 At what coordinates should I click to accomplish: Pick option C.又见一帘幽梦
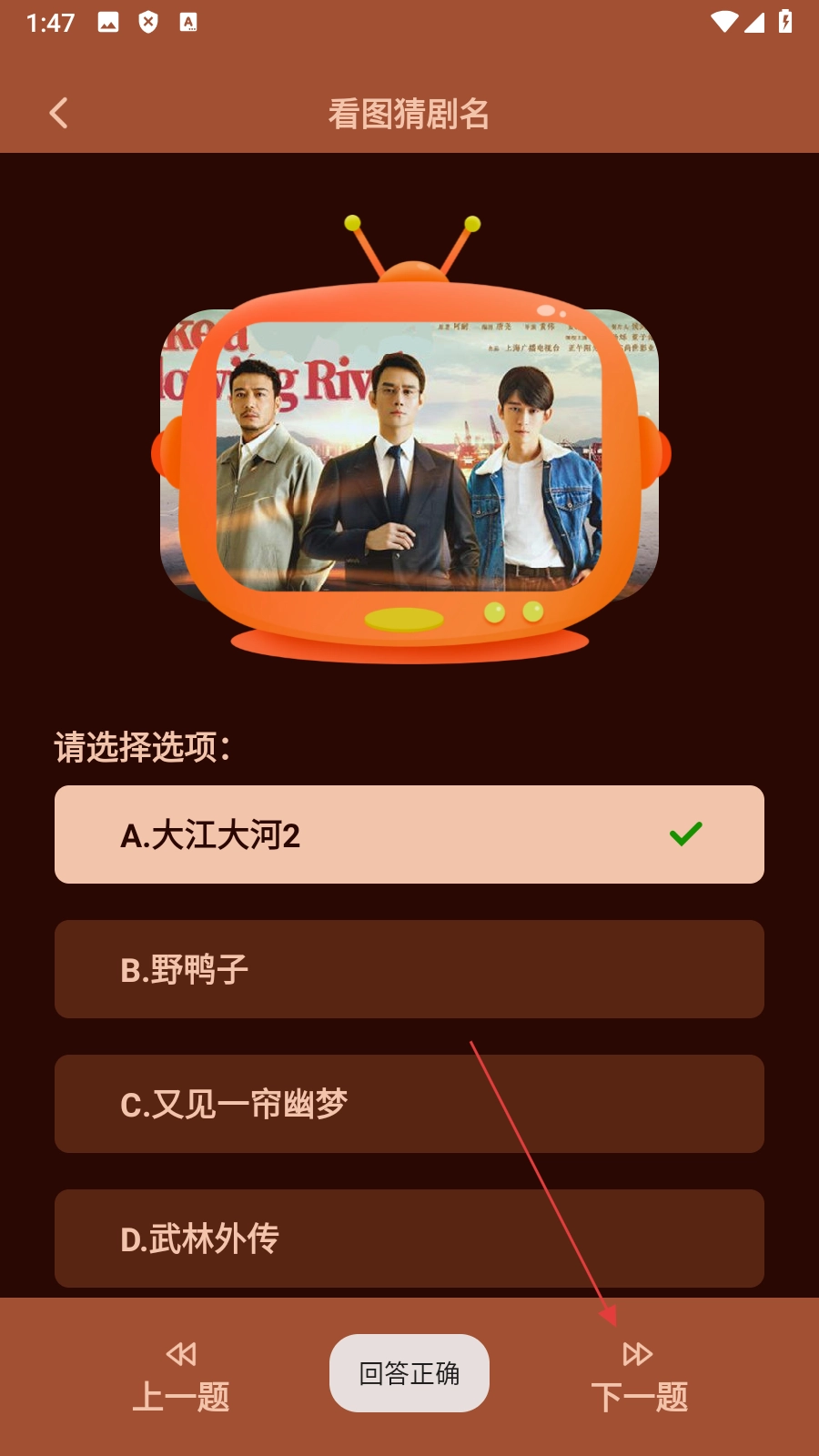409,1104
